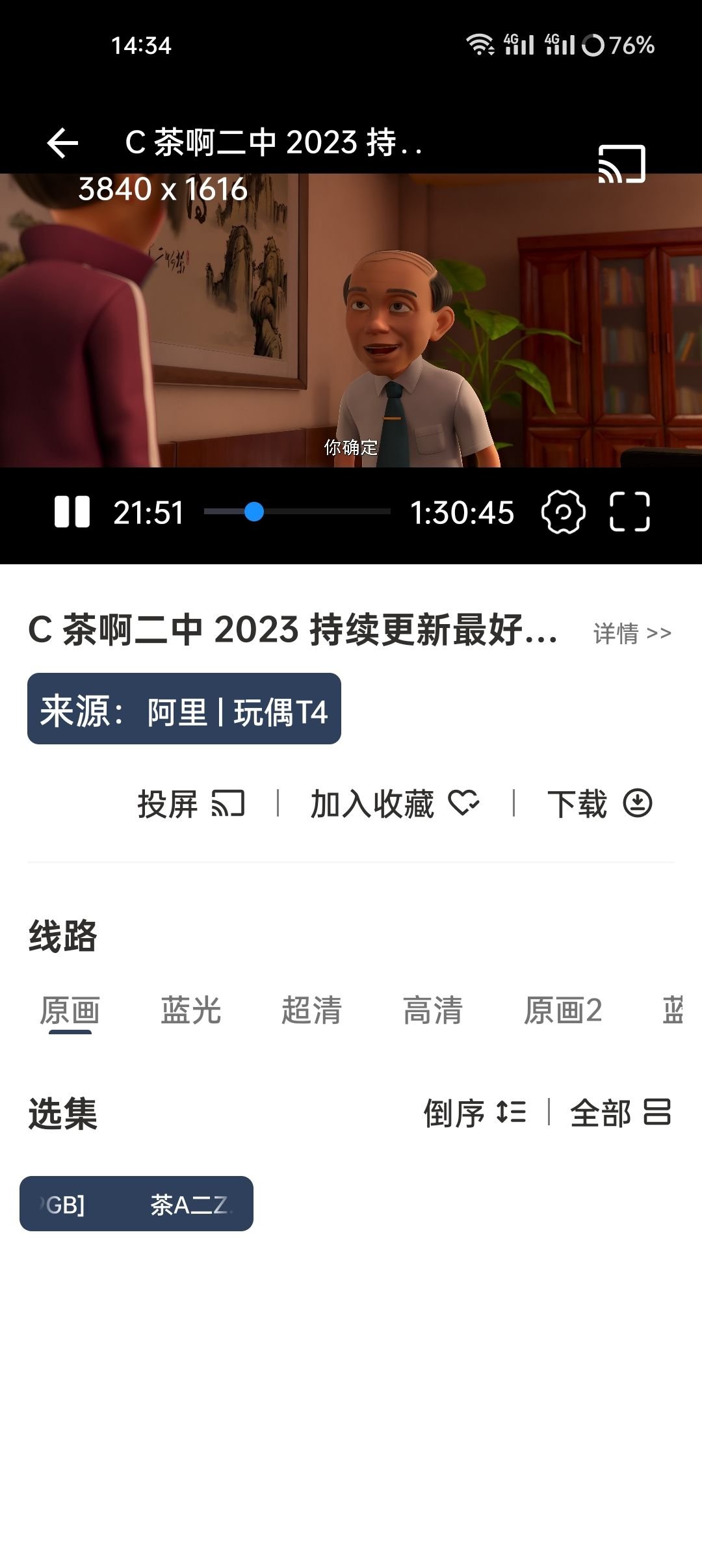Download the video with 下载
Viewport: 702px width, 1568px height.
599,804
